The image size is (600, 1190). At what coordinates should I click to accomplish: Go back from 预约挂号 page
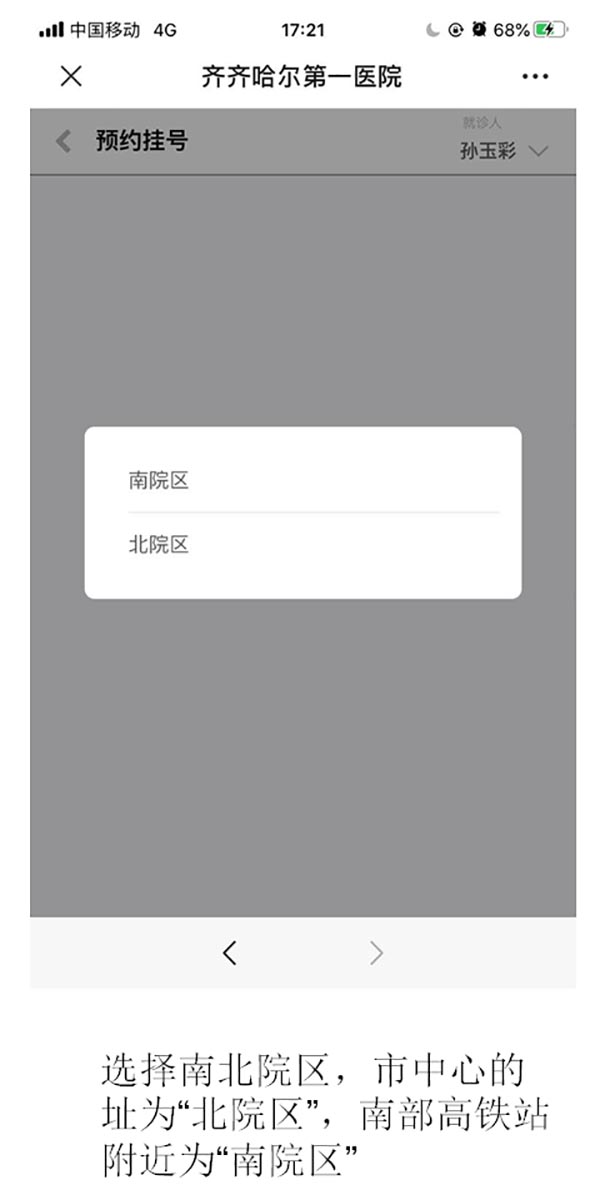coord(64,141)
